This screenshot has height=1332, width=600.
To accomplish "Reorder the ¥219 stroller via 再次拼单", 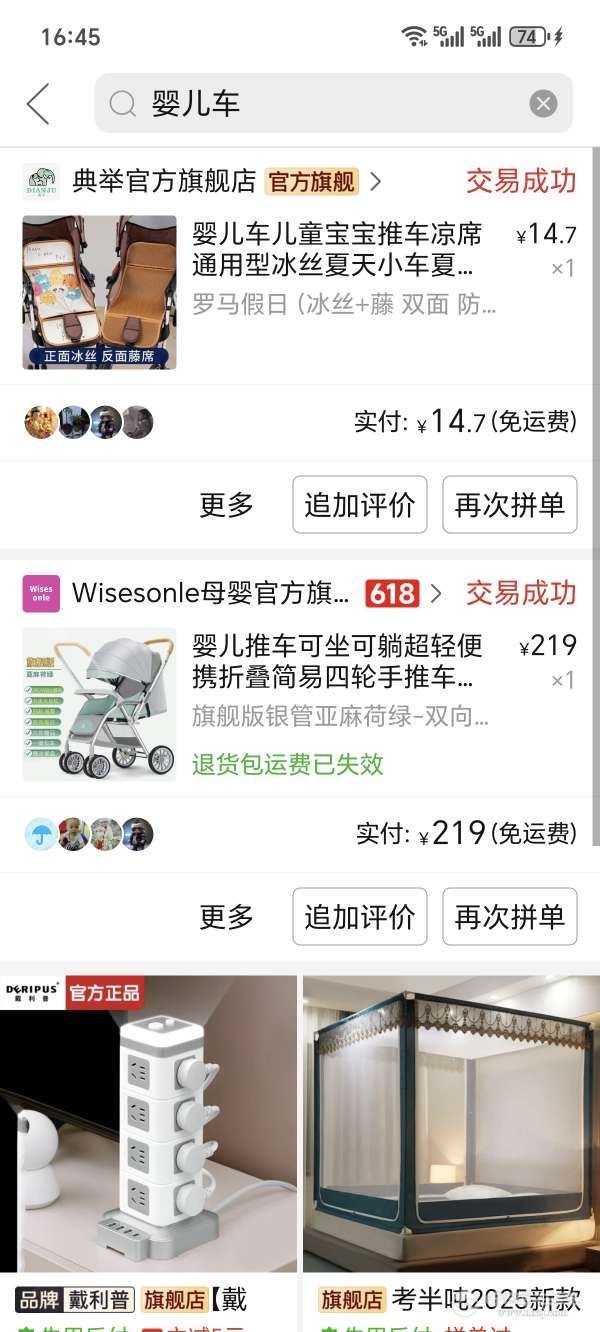I will (510, 917).
